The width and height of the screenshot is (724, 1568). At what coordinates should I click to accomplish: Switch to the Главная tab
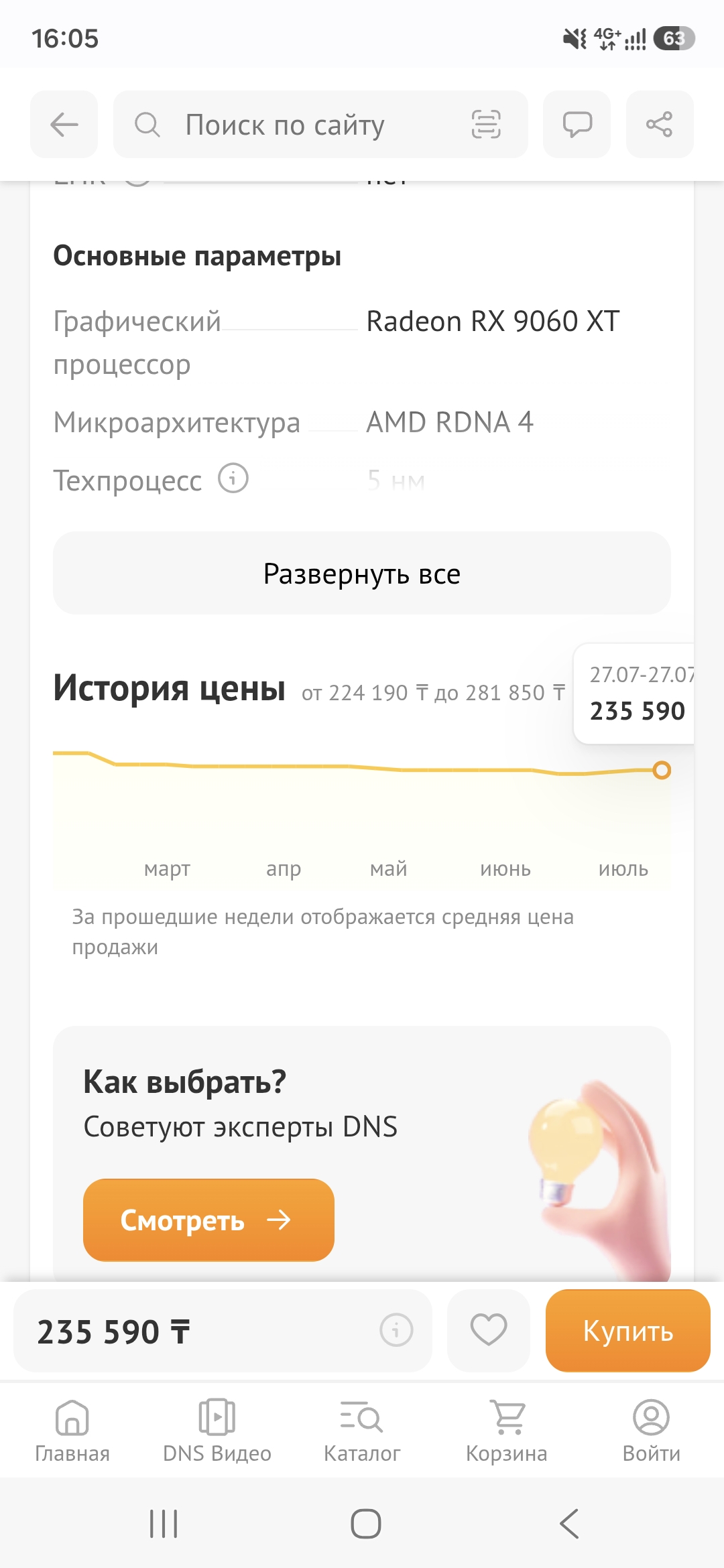click(x=72, y=1431)
